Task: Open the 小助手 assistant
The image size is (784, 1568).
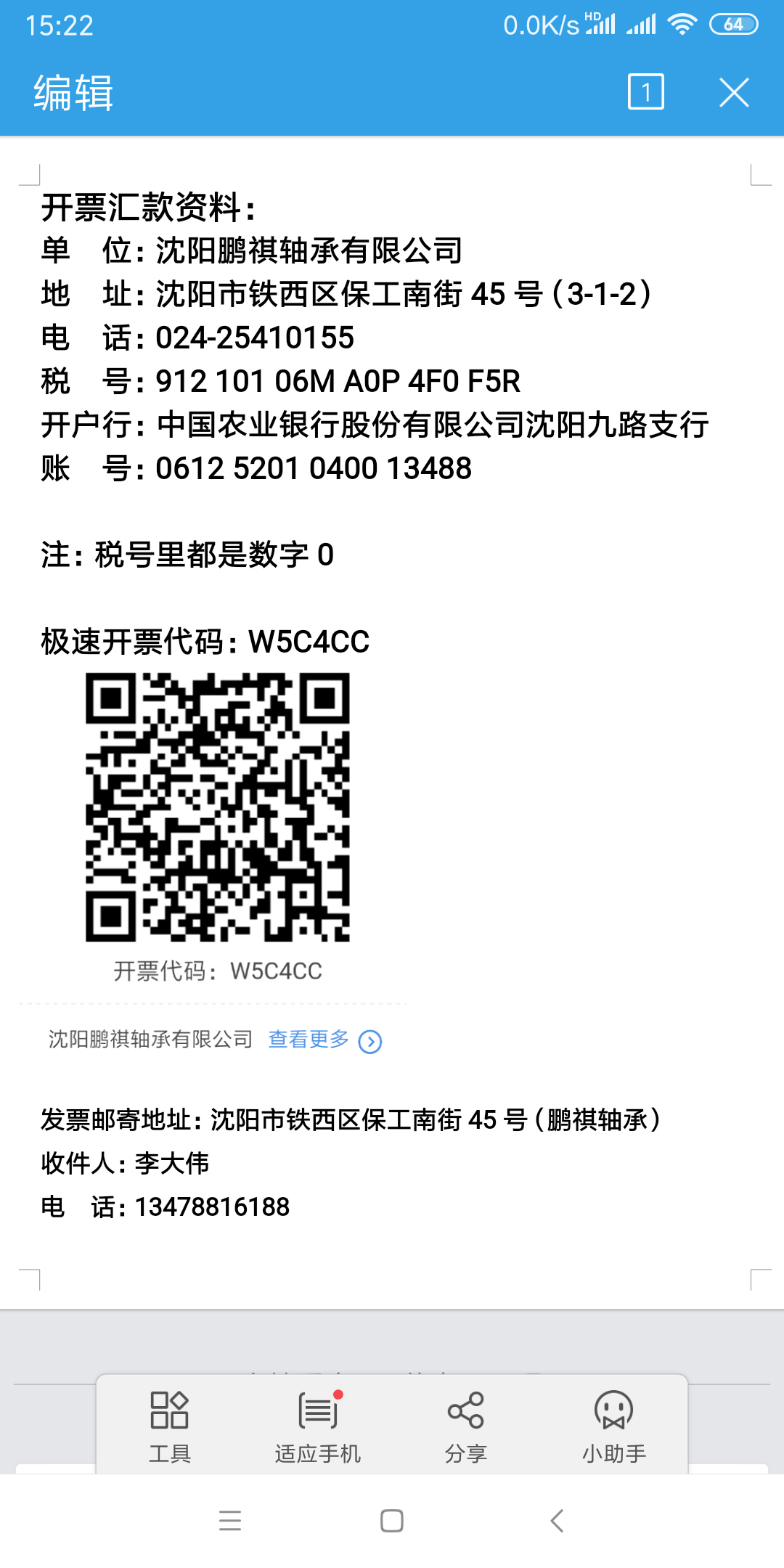Action: pos(614,1424)
